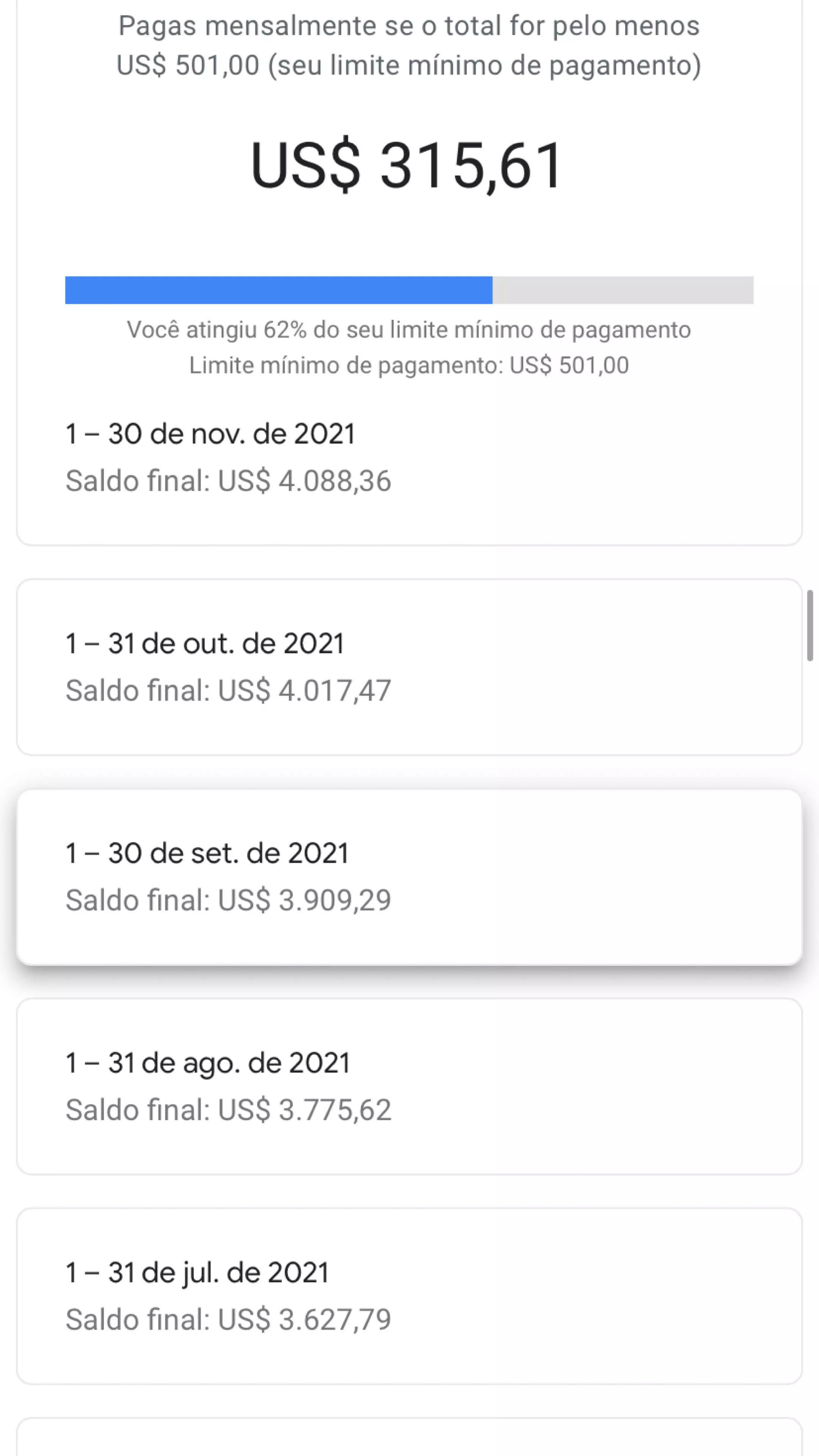View the 1 – 31 de ago. de 2021 balance
819x1456 pixels.
click(409, 1086)
